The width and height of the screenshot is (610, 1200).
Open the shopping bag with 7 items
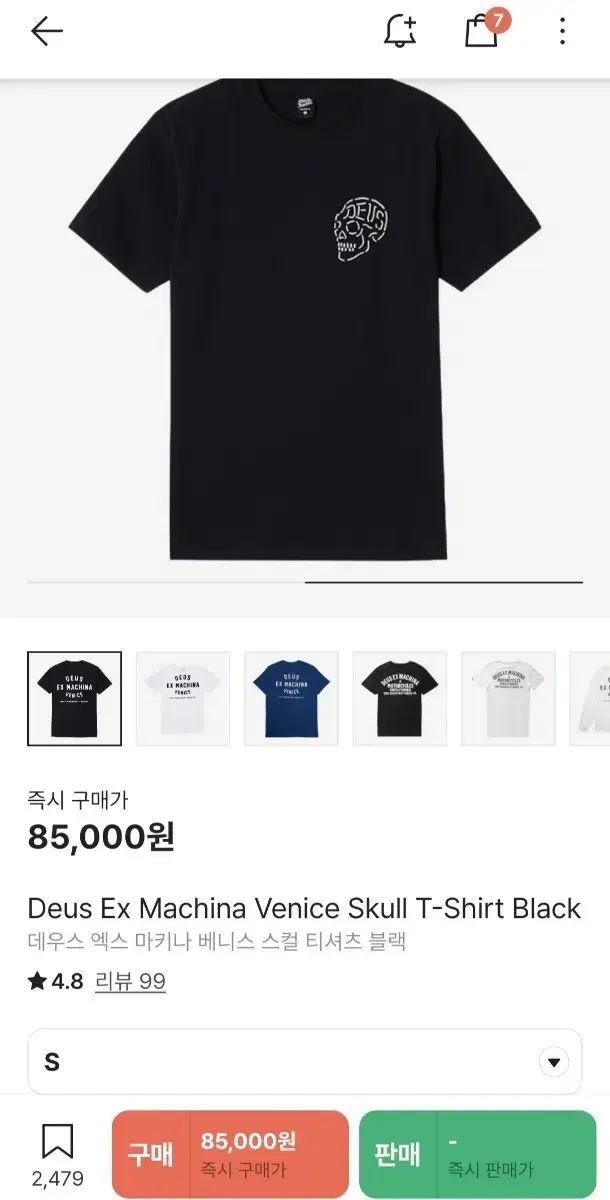(x=482, y=31)
